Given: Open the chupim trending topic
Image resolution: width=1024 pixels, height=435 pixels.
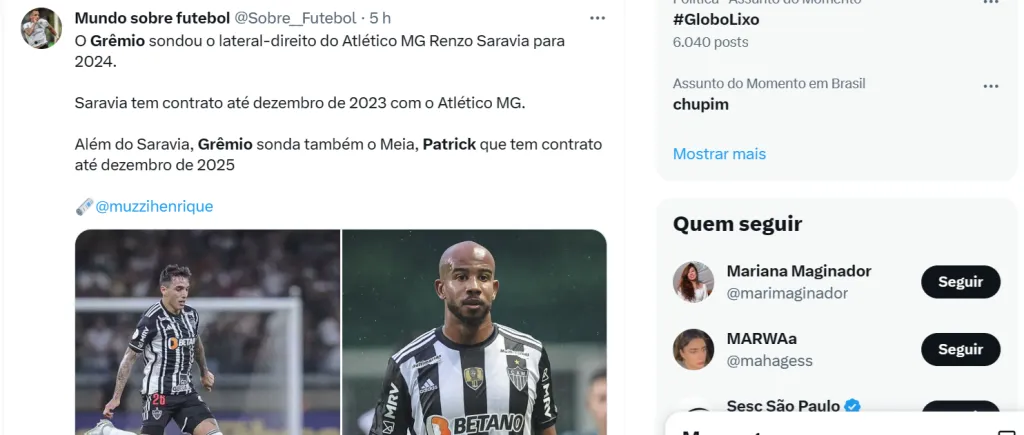Looking at the screenshot, I should (x=700, y=104).
